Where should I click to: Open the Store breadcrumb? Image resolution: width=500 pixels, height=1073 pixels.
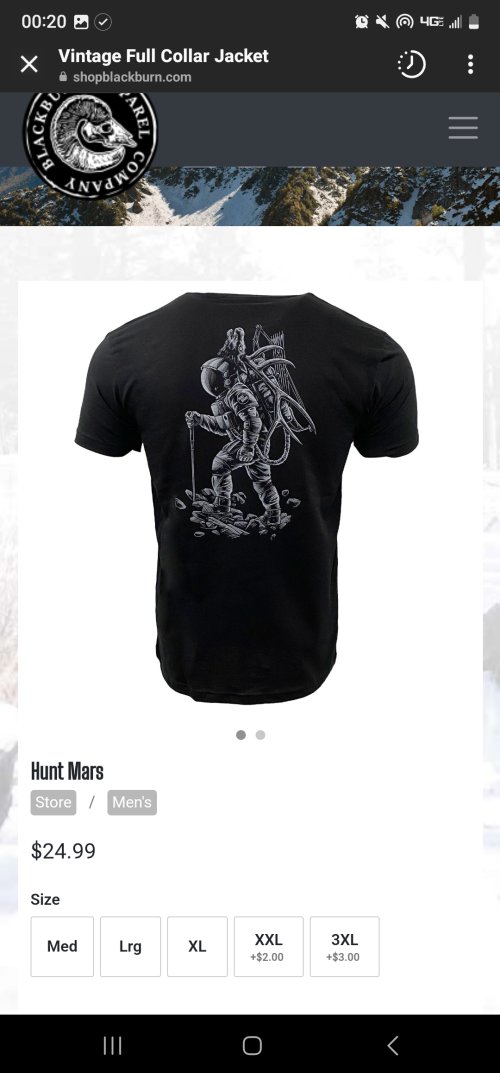coord(53,803)
